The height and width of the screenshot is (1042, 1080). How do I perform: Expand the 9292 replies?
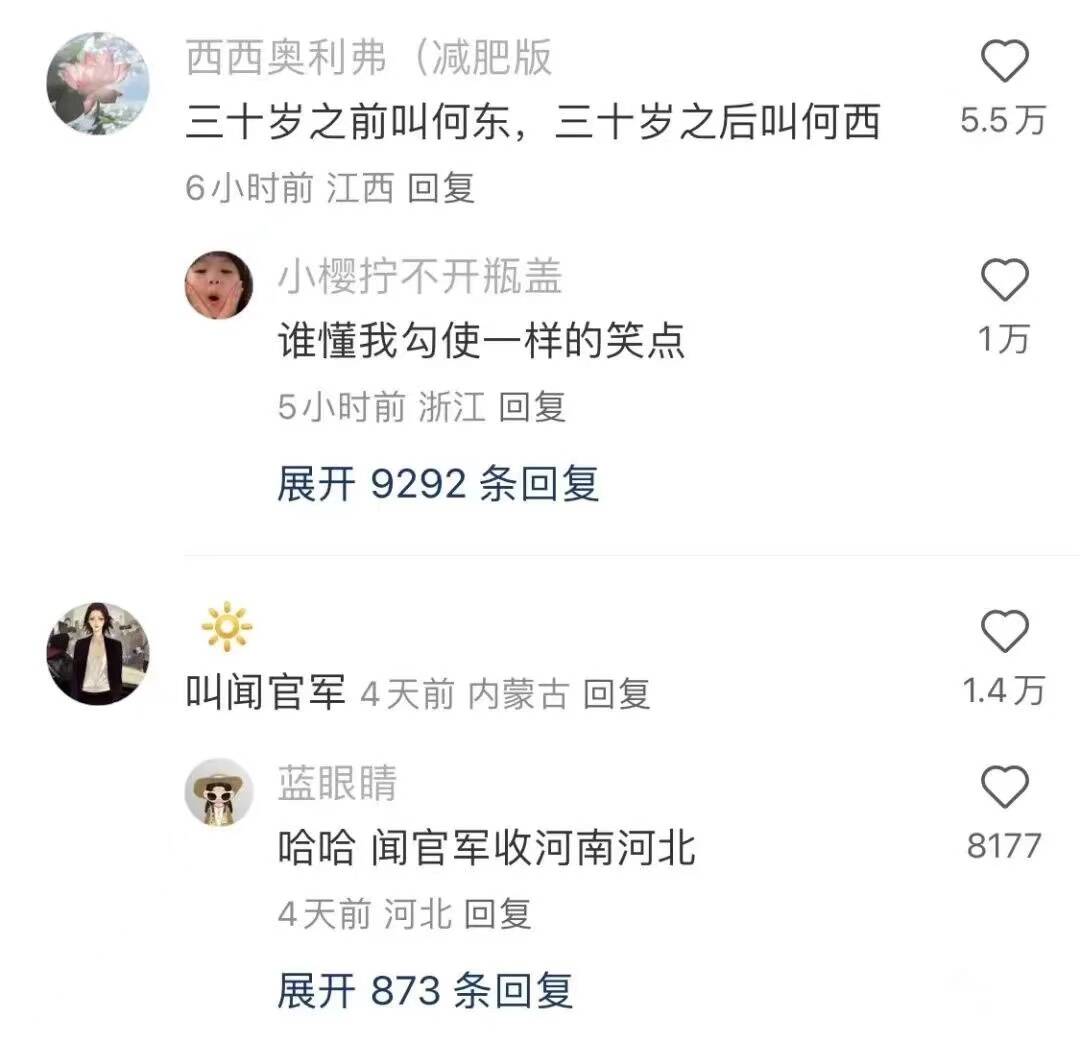pyautogui.click(x=438, y=485)
